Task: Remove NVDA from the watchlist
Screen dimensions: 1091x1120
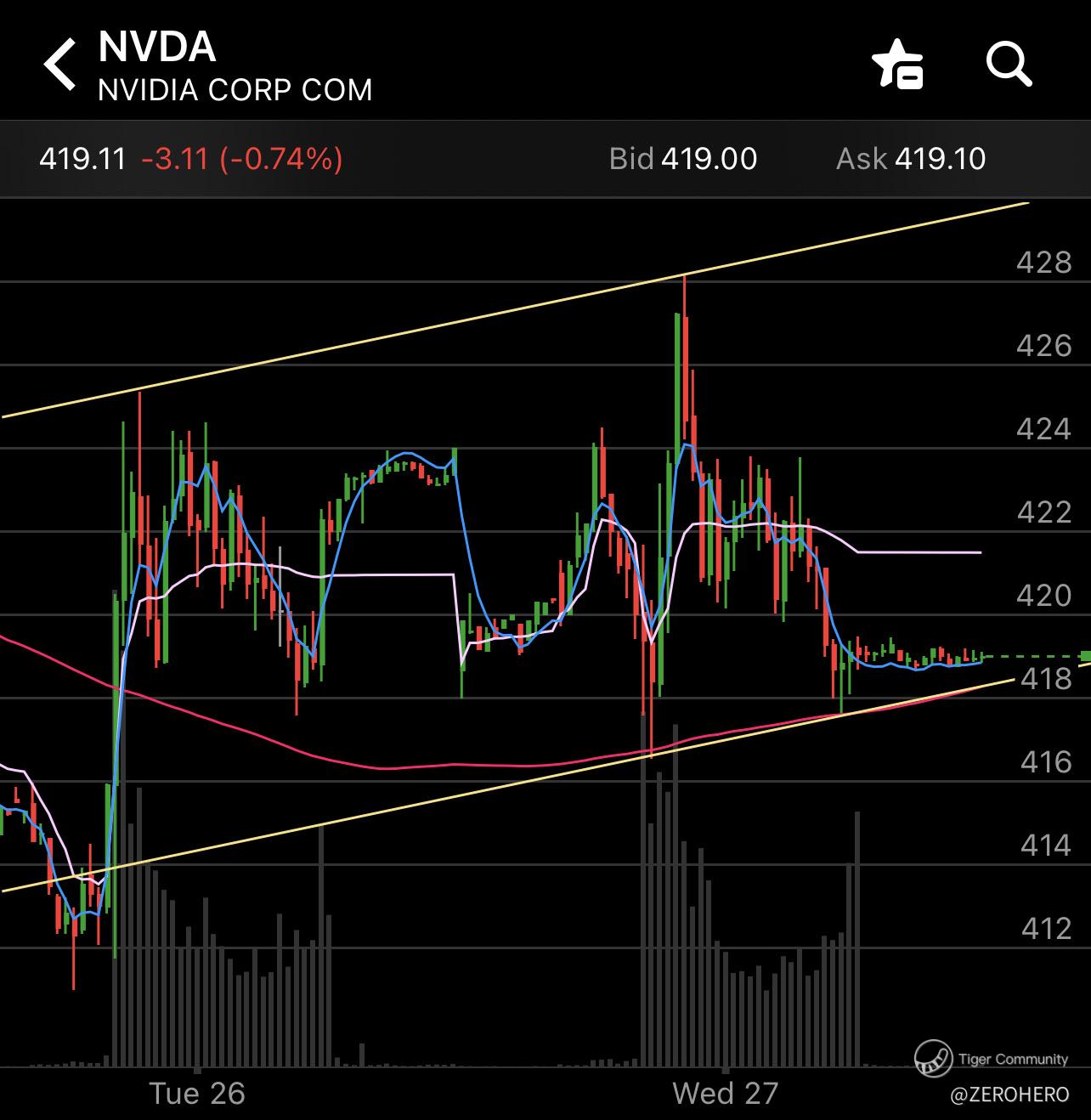Action: [x=897, y=65]
